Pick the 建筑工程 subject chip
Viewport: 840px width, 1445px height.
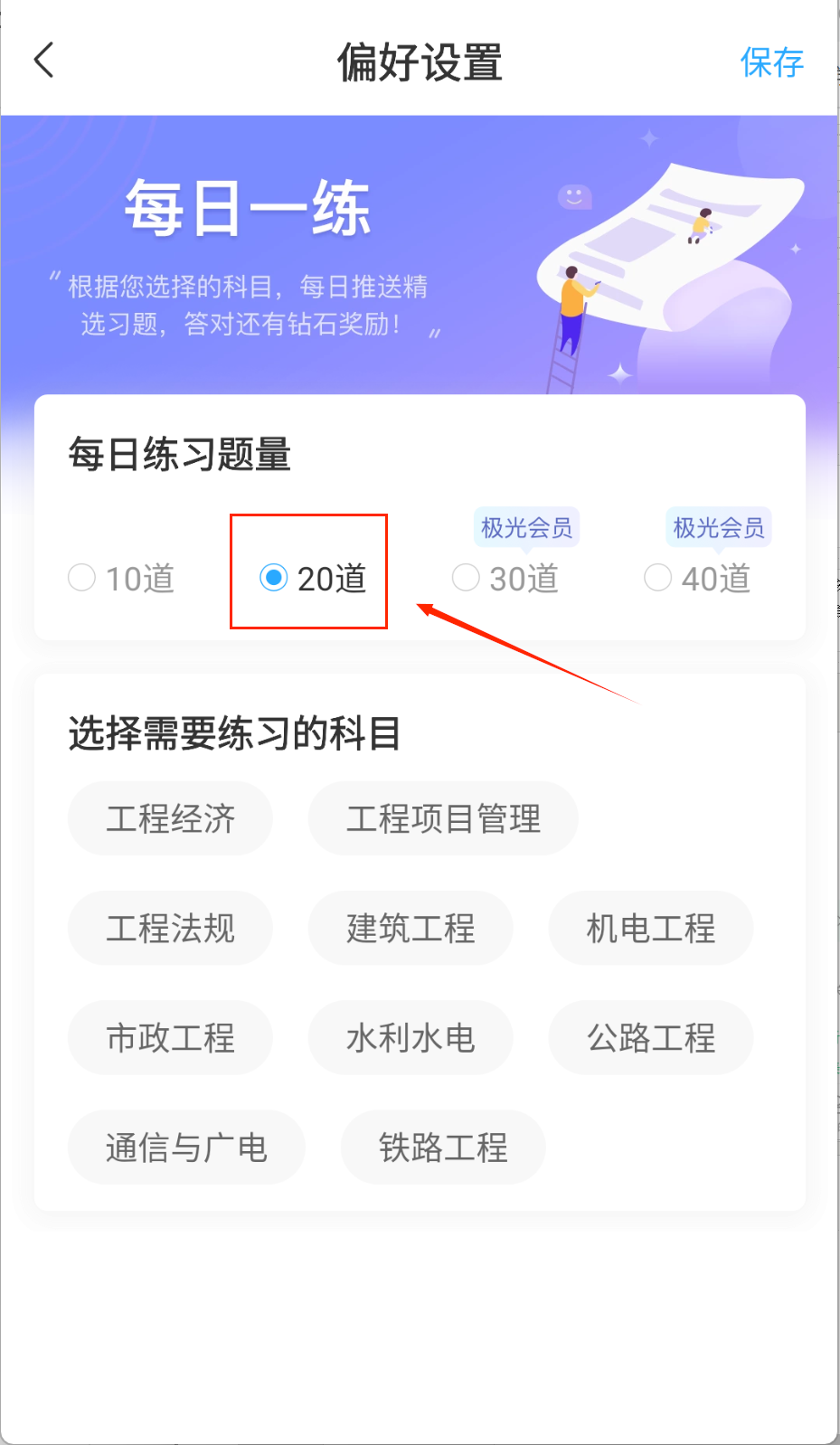pos(411,928)
